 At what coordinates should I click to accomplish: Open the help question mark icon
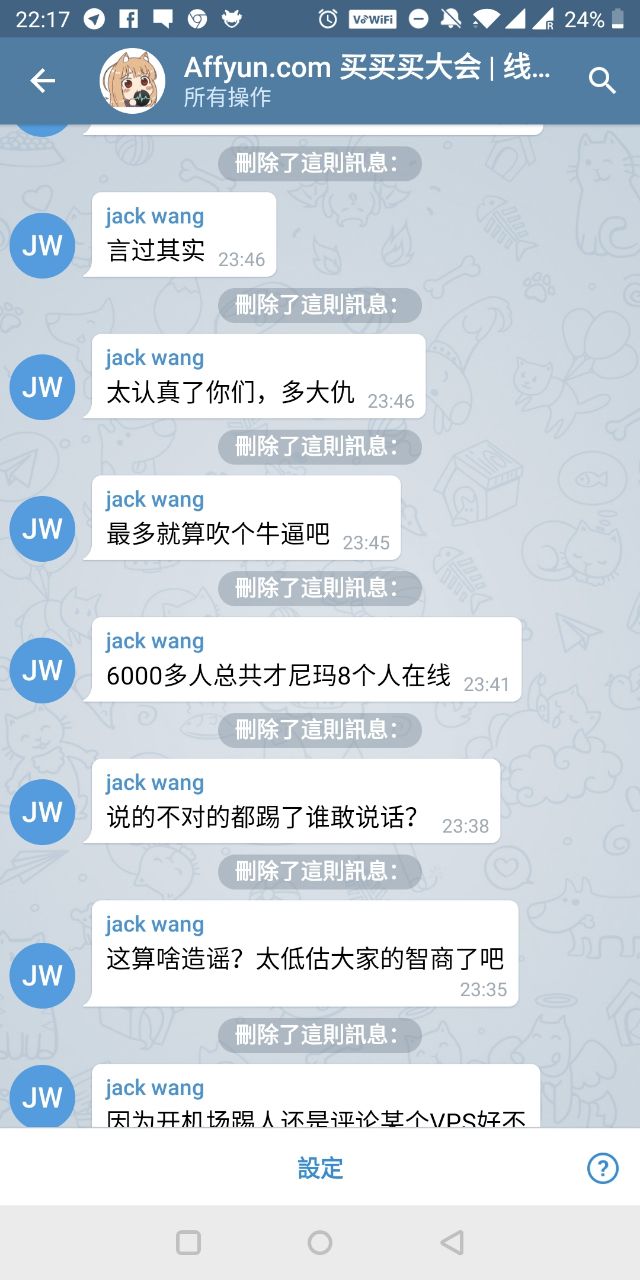coord(602,1168)
